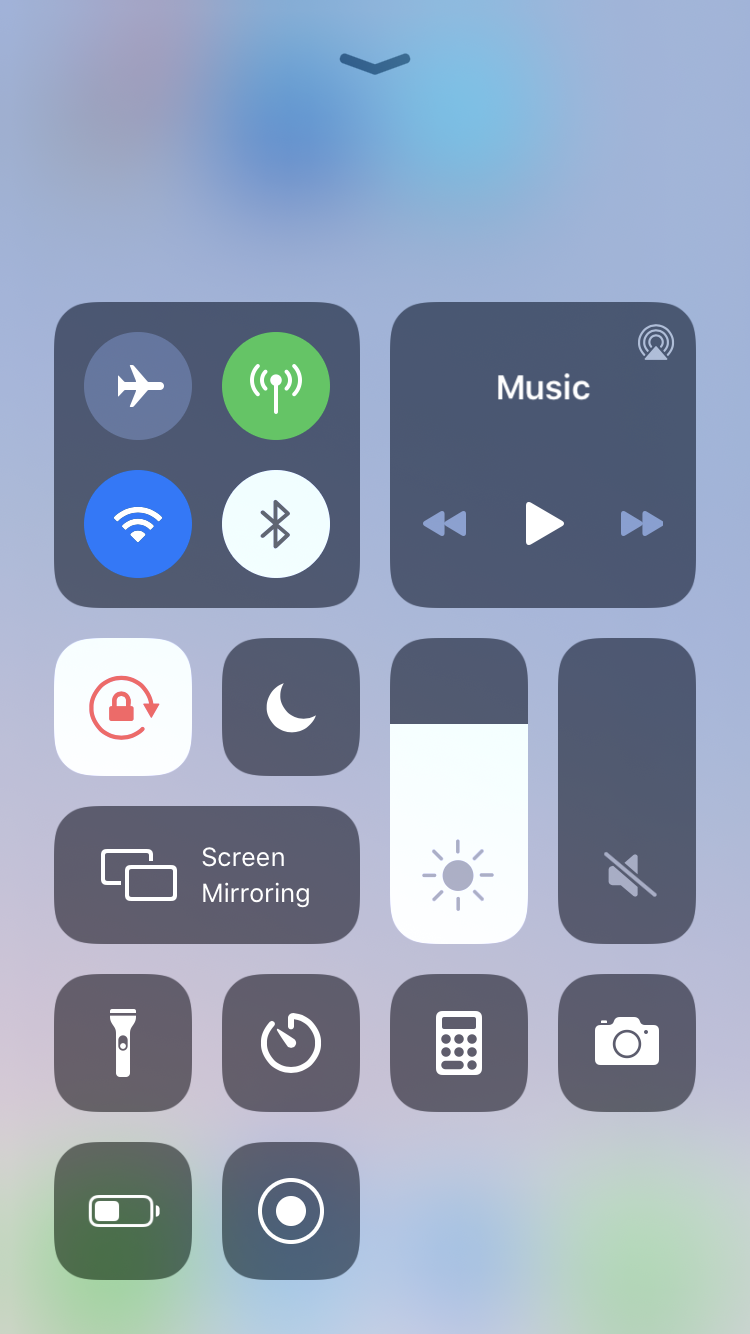Enable Do Not Disturb
This screenshot has width=750, height=1334.
click(290, 707)
